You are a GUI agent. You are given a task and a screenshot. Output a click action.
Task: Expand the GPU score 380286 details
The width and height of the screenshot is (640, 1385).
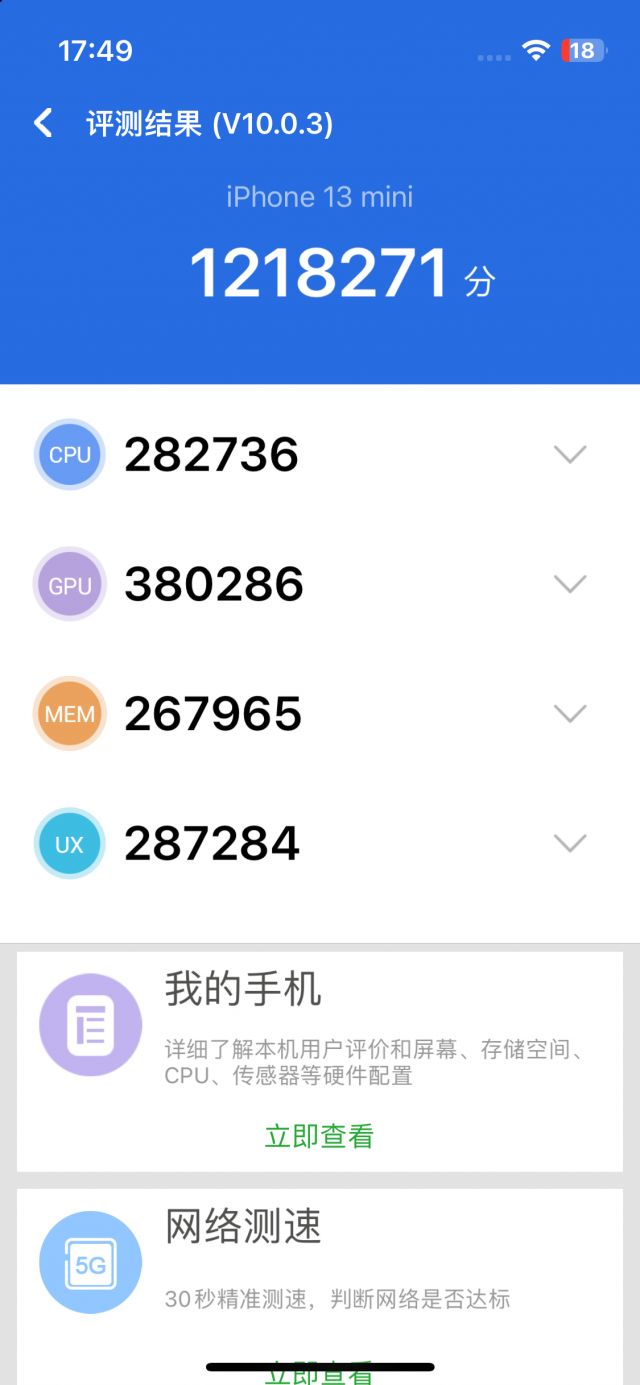tap(570, 584)
